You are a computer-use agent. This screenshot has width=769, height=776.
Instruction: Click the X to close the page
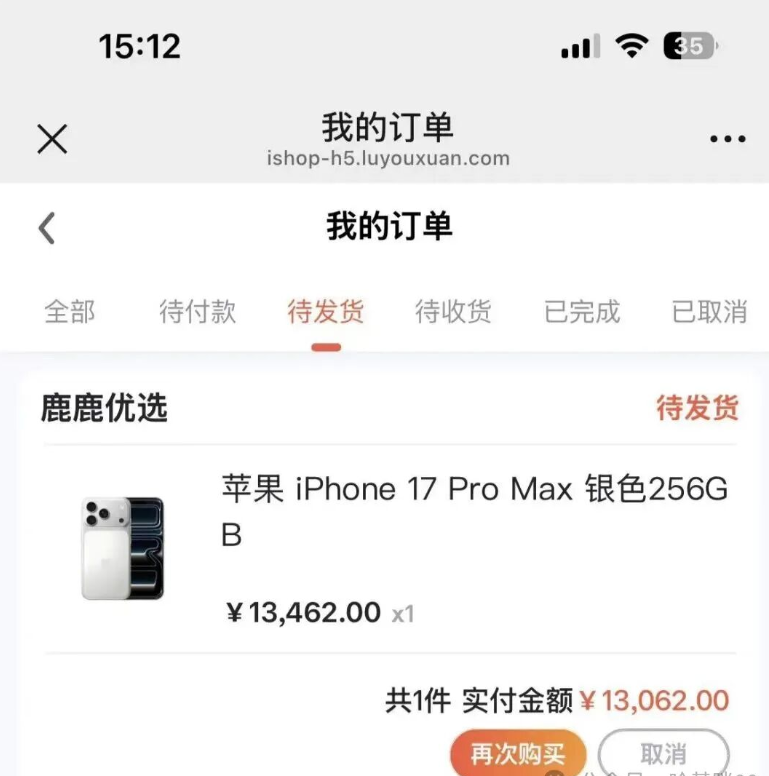[52, 139]
